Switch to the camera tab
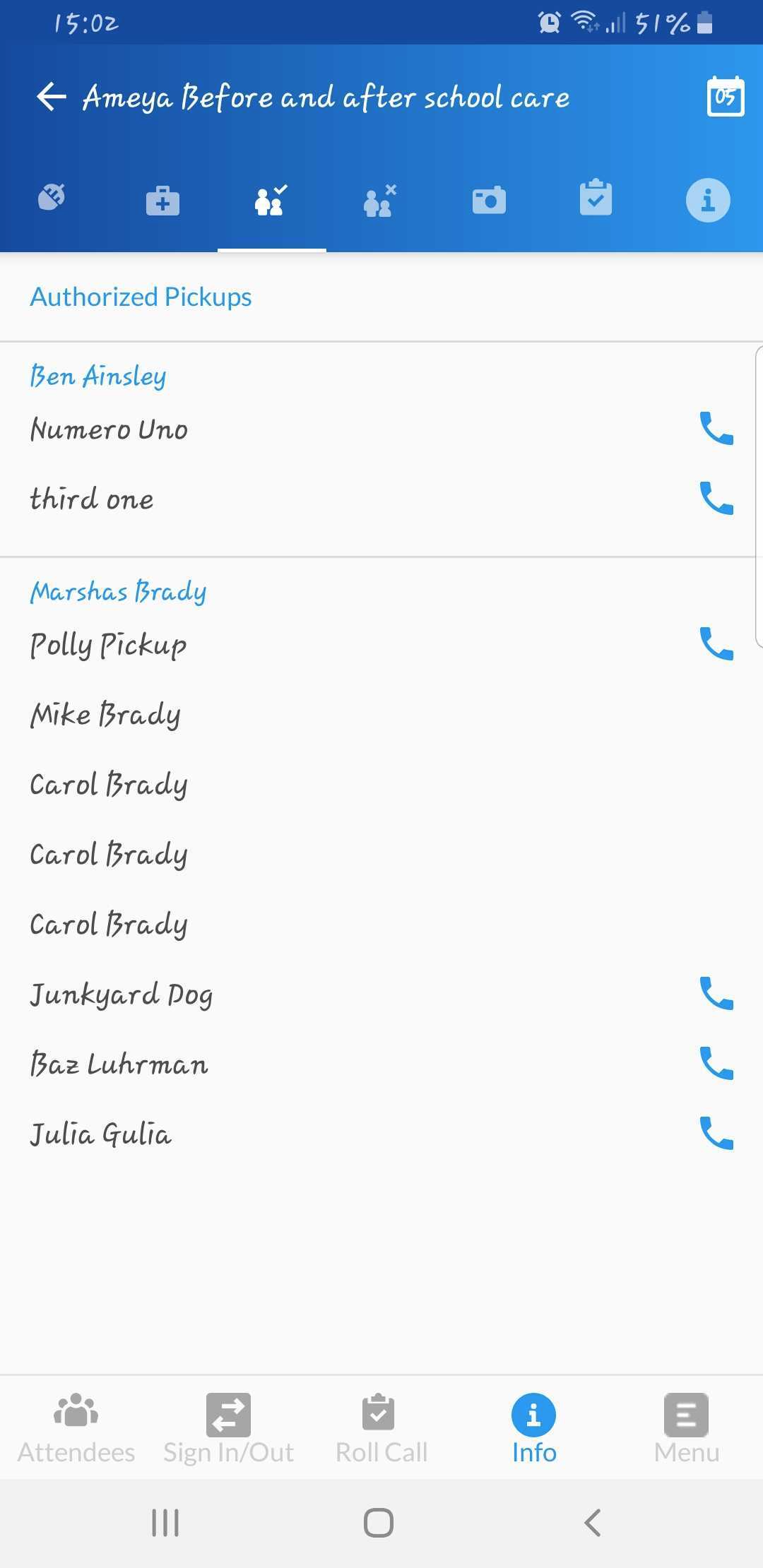Image resolution: width=763 pixels, height=1568 pixels. (x=489, y=201)
